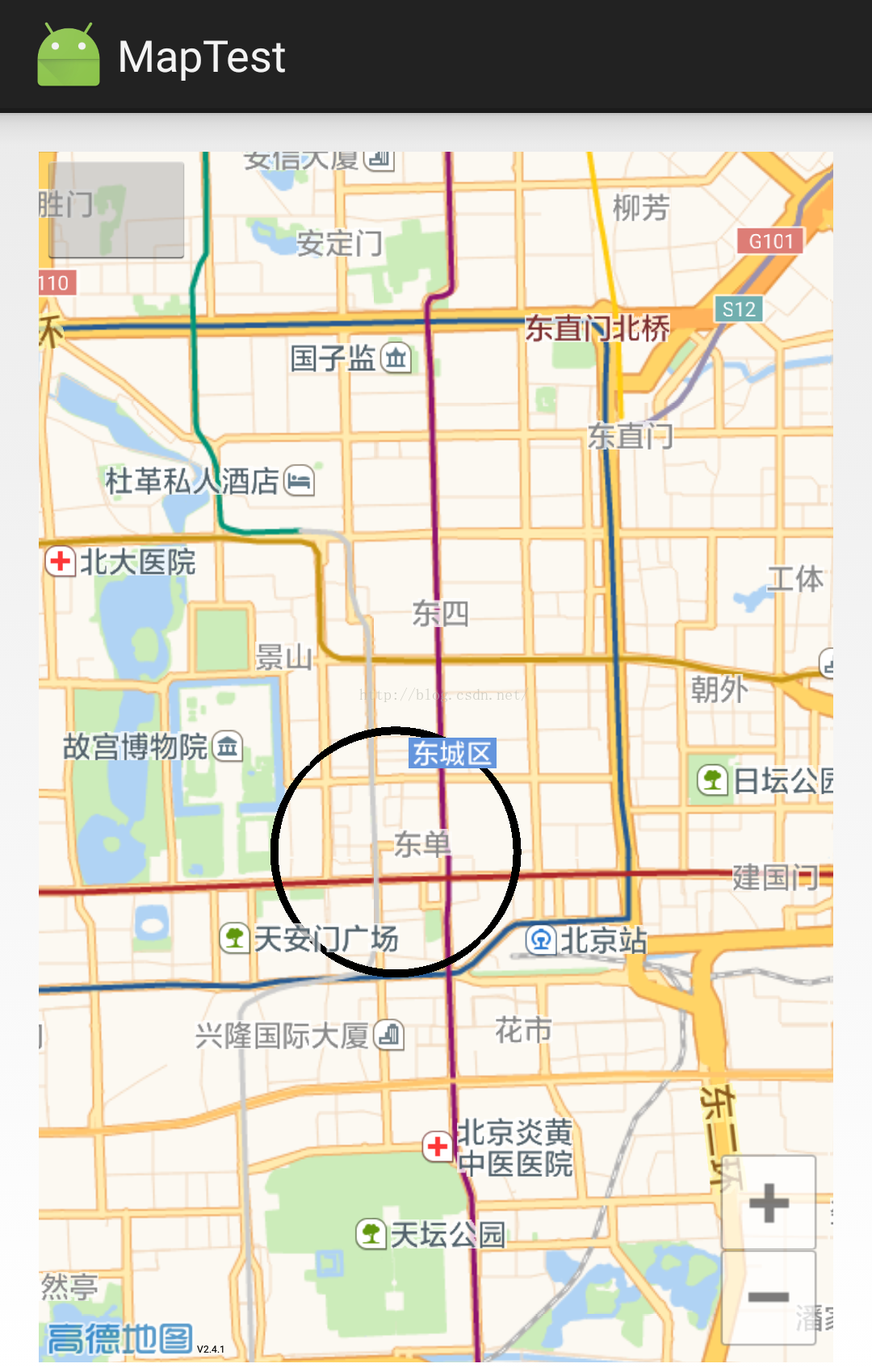Zoom out with the minus button
This screenshot has height=1372, width=872.
[768, 1297]
